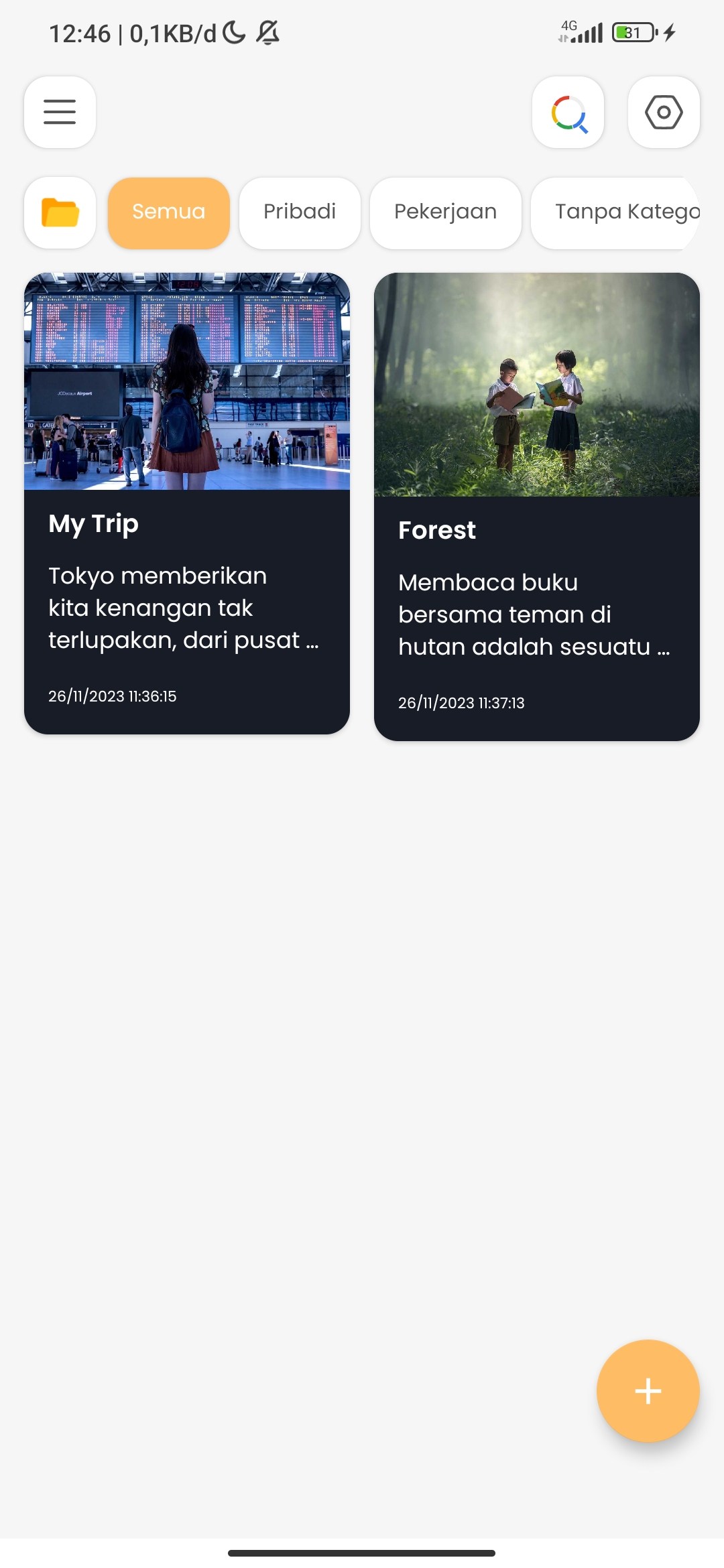The height and width of the screenshot is (1568, 724).
Task: Open the search icon
Action: click(x=568, y=112)
